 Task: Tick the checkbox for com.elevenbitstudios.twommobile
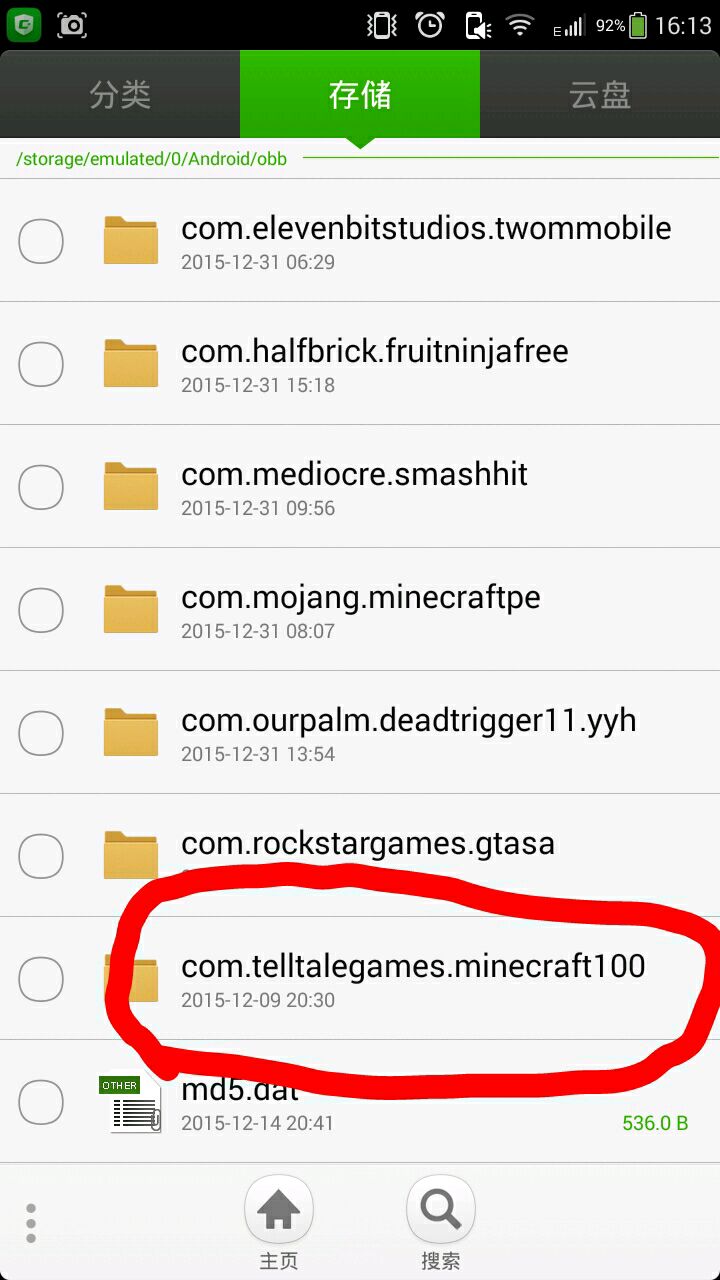[x=41, y=241]
